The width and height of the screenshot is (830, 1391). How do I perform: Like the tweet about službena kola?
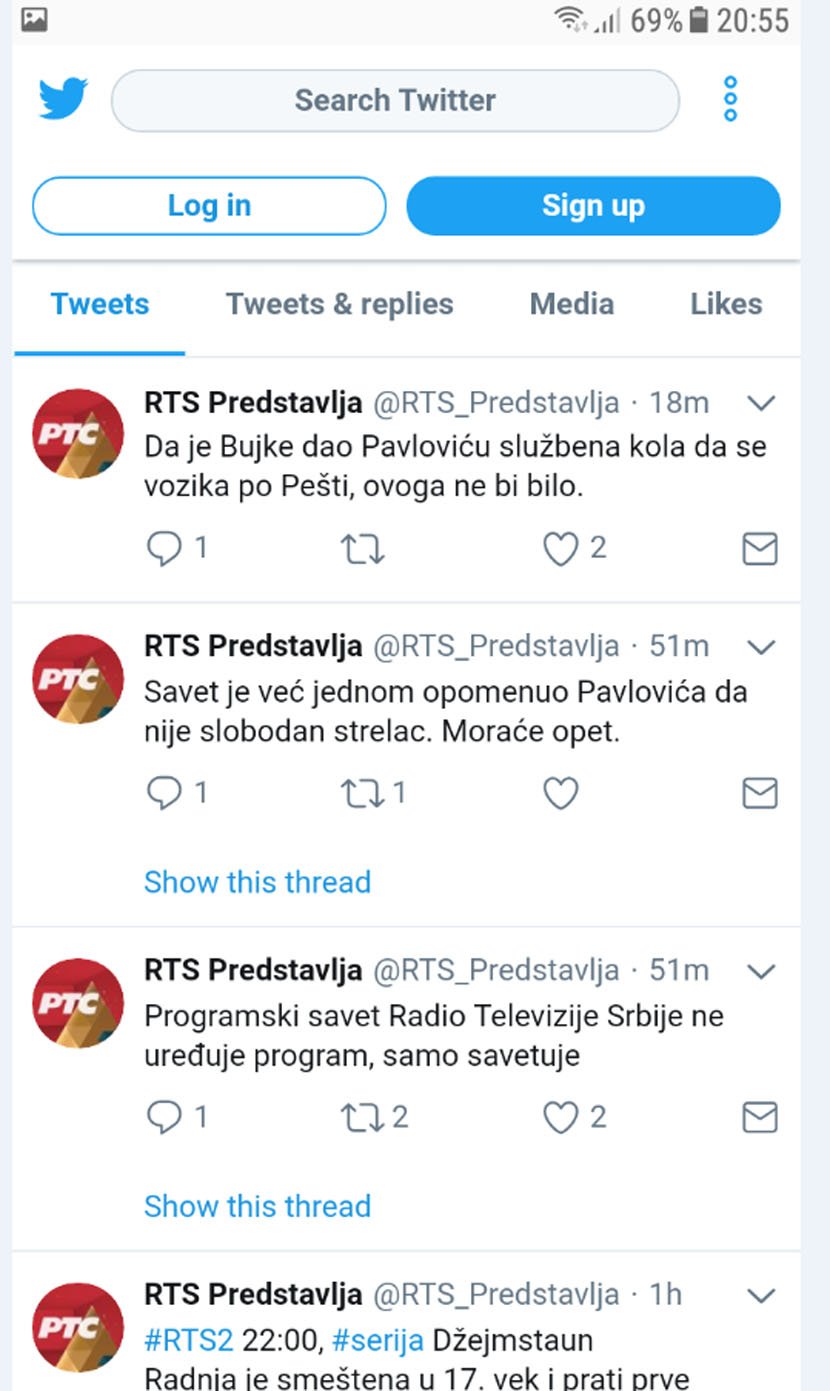click(561, 548)
